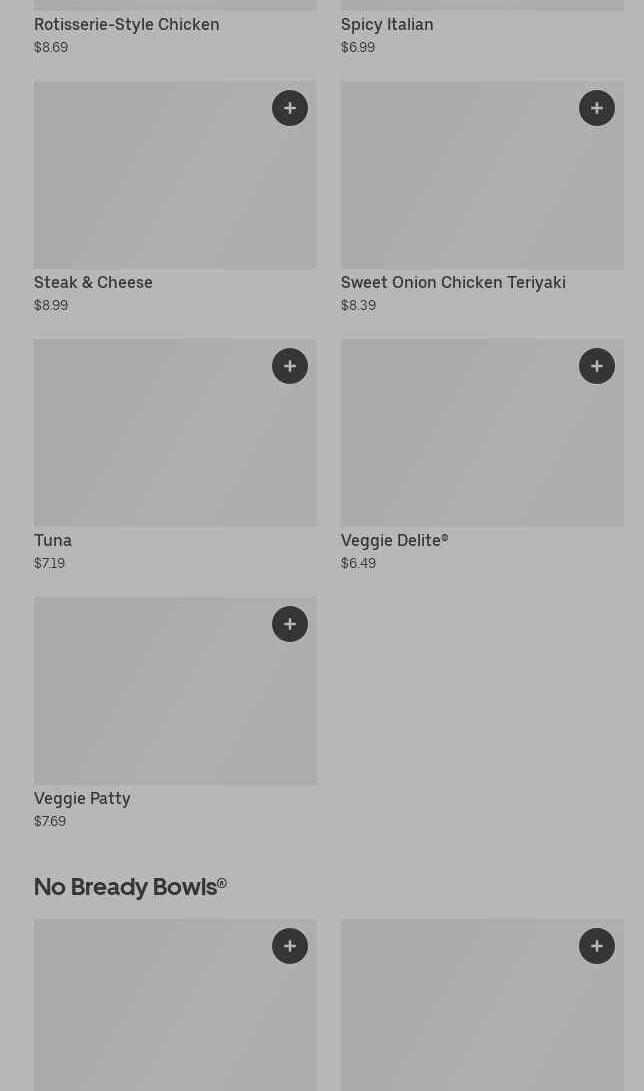View the Veggie Delite item
Image resolution: width=644 pixels, height=1091 pixels.
(x=482, y=456)
